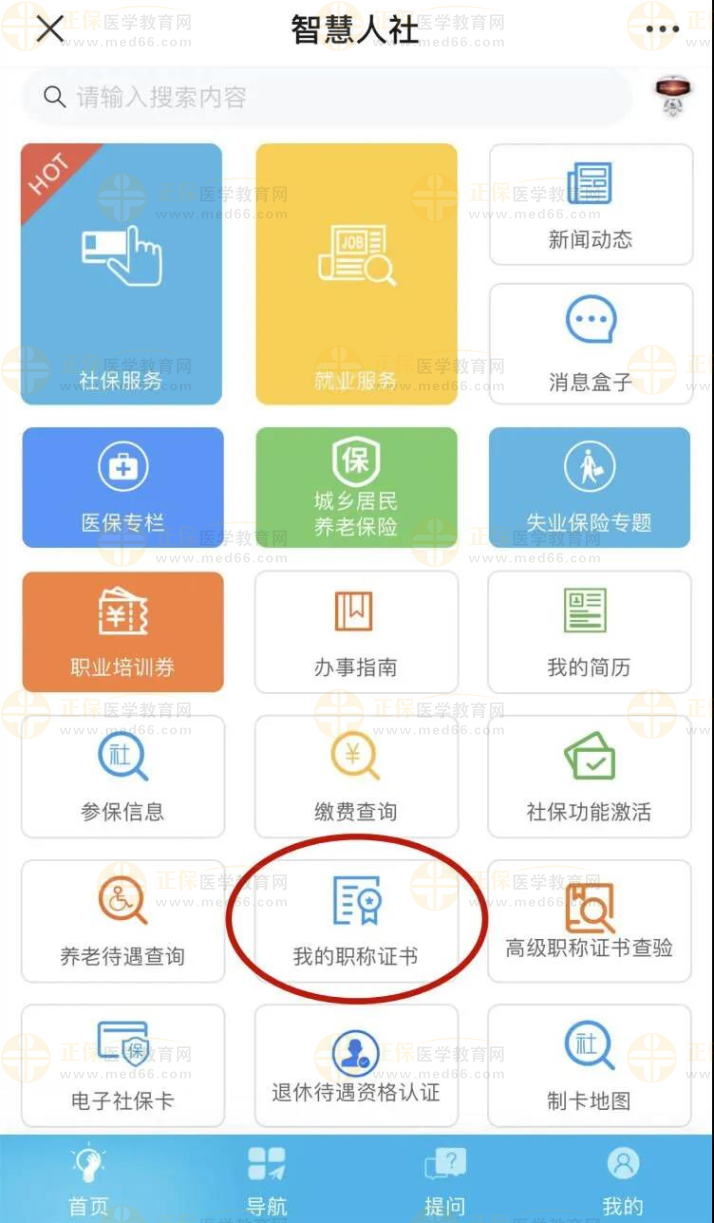View 办事指南
714x1223 pixels.
coord(356,631)
